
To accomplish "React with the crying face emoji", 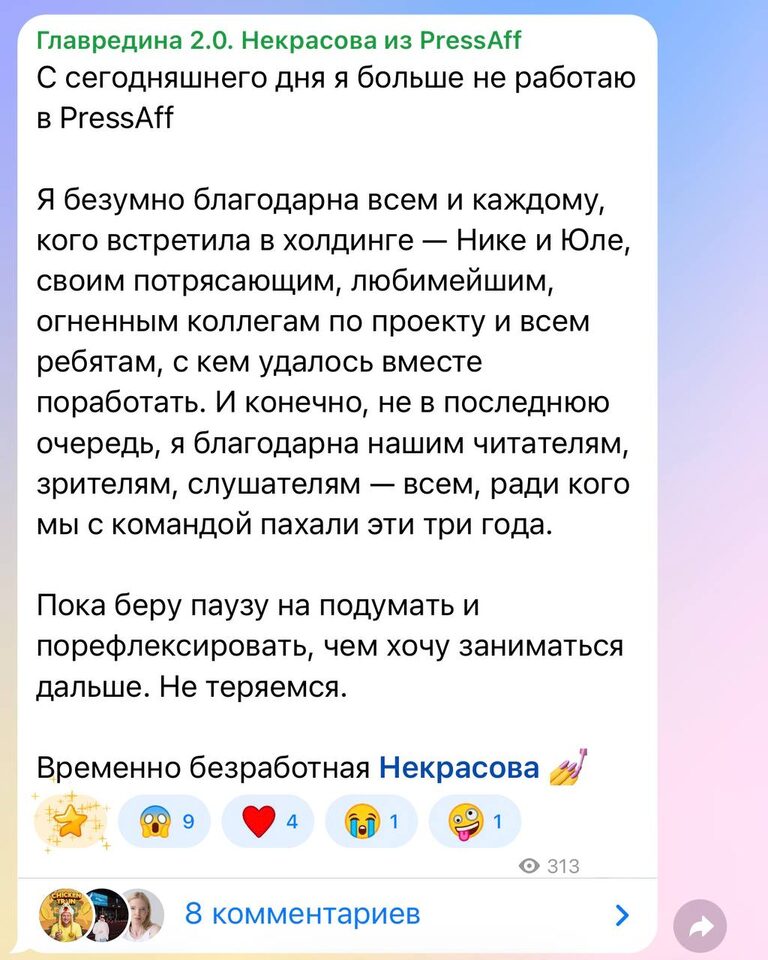I will (x=370, y=822).
